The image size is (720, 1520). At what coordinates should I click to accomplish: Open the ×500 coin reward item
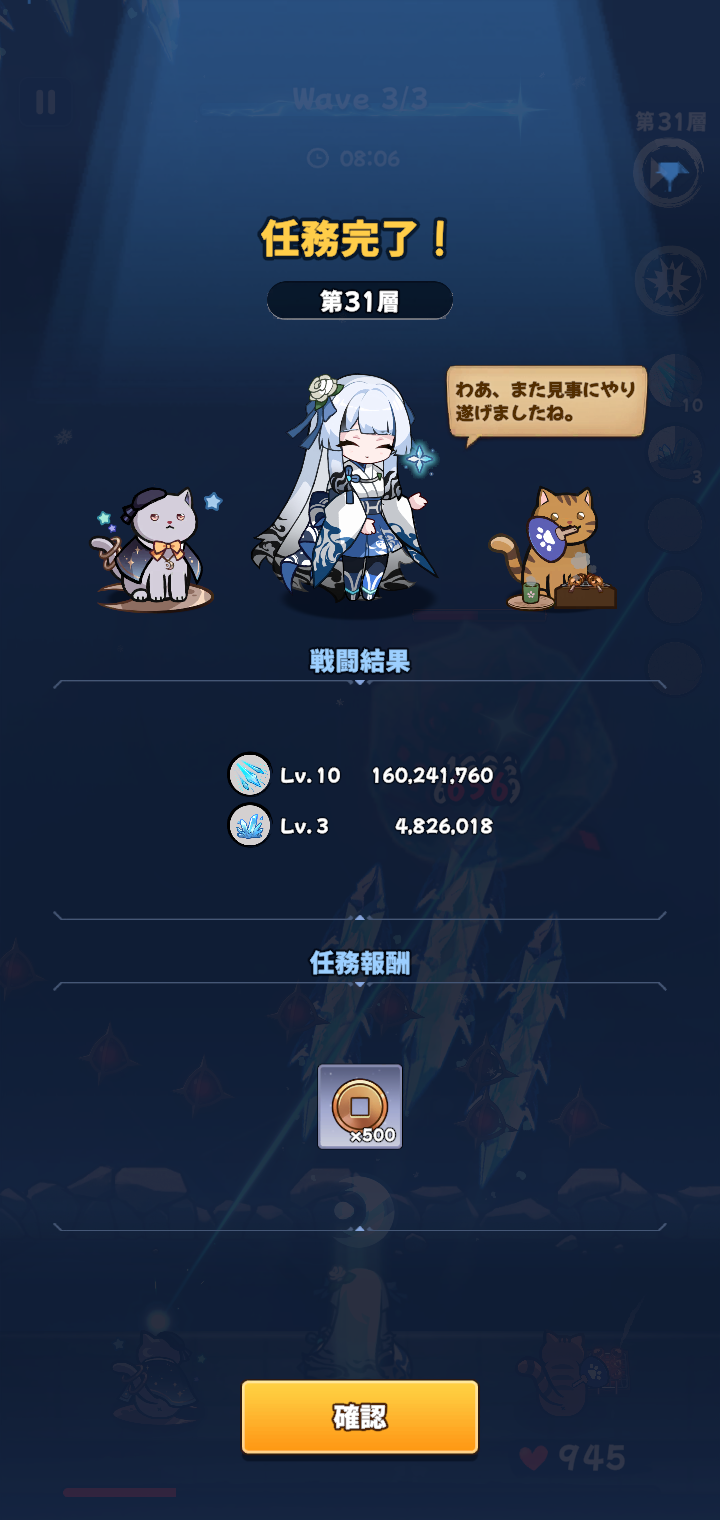pos(360,1106)
